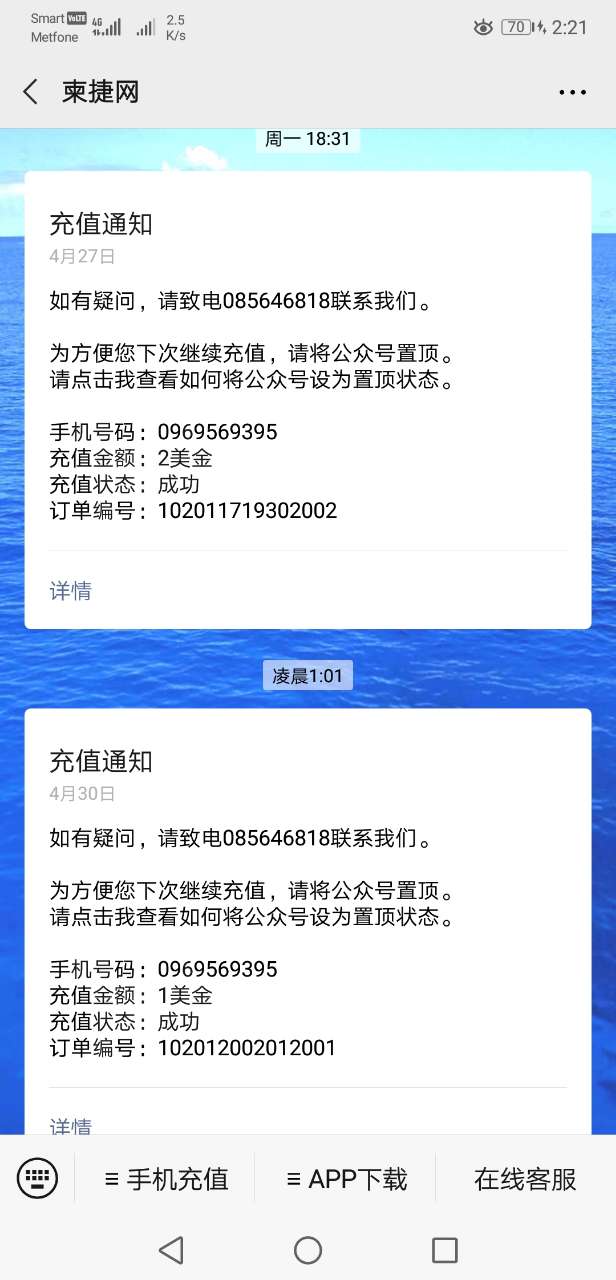
Task: Open the recent apps view
Action: coord(444,1249)
